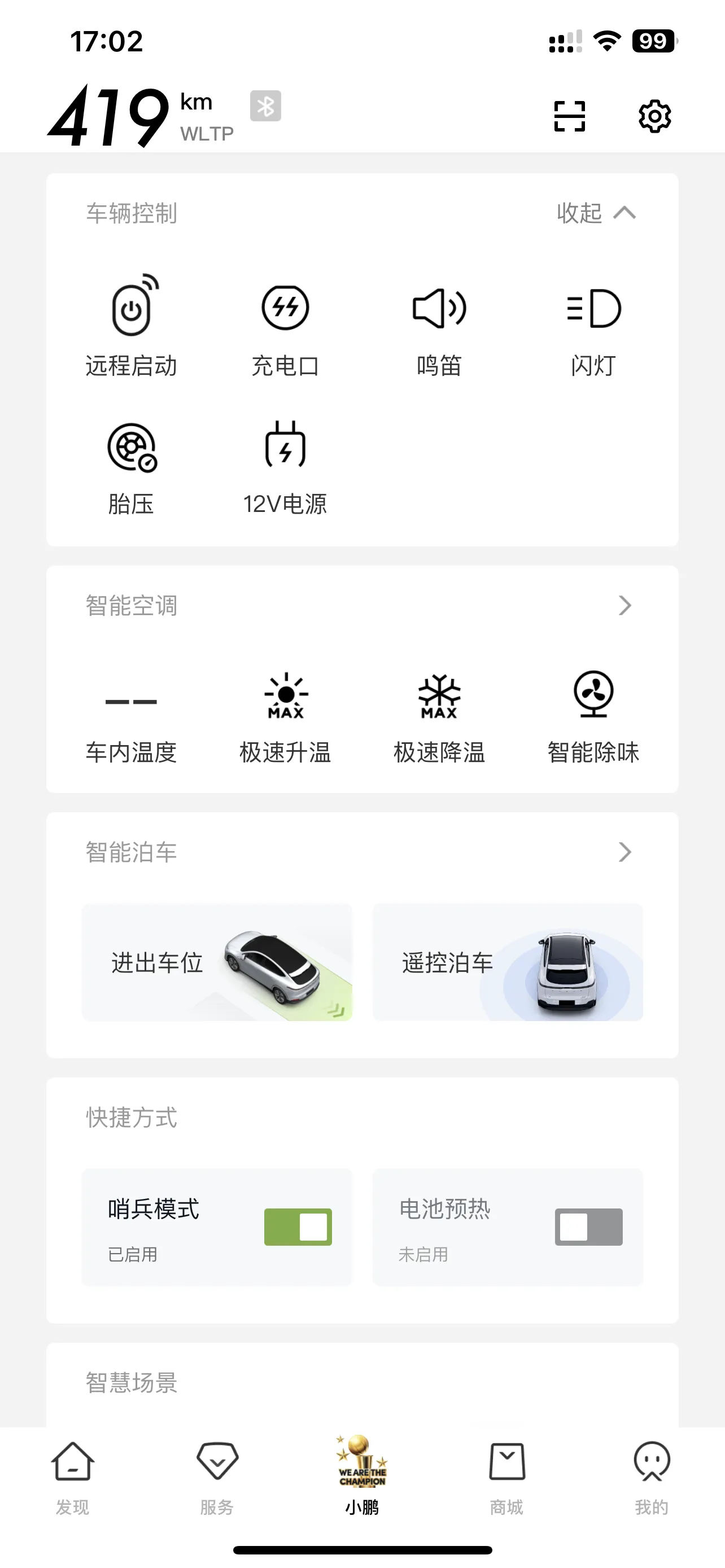The image size is (725, 1568).
Task: Collapse 车辆控制 with the 收起 chevron
Action: [595, 214]
